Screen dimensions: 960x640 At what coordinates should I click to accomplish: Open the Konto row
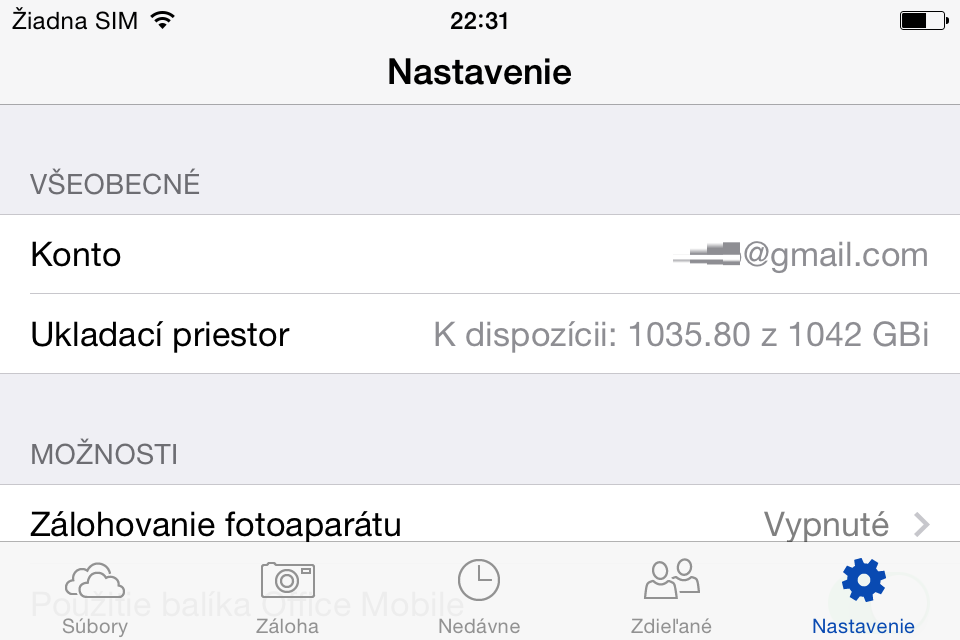480,255
